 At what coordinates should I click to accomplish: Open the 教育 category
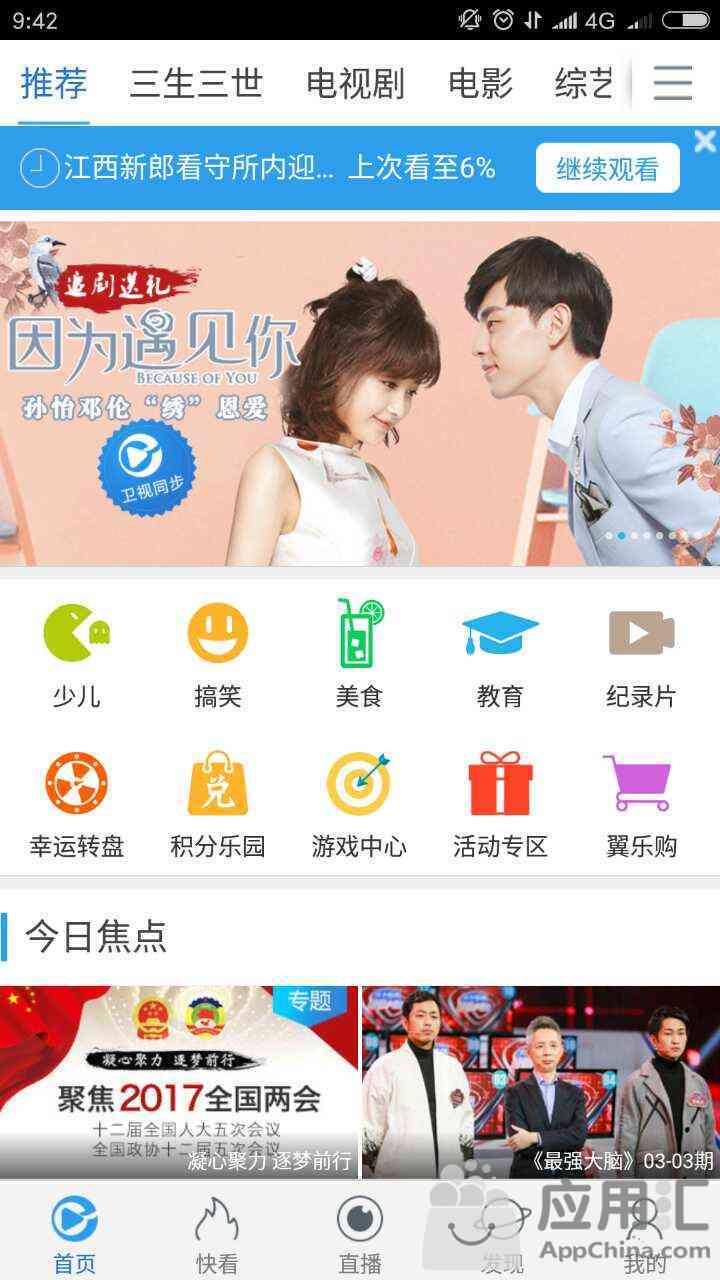[500, 655]
